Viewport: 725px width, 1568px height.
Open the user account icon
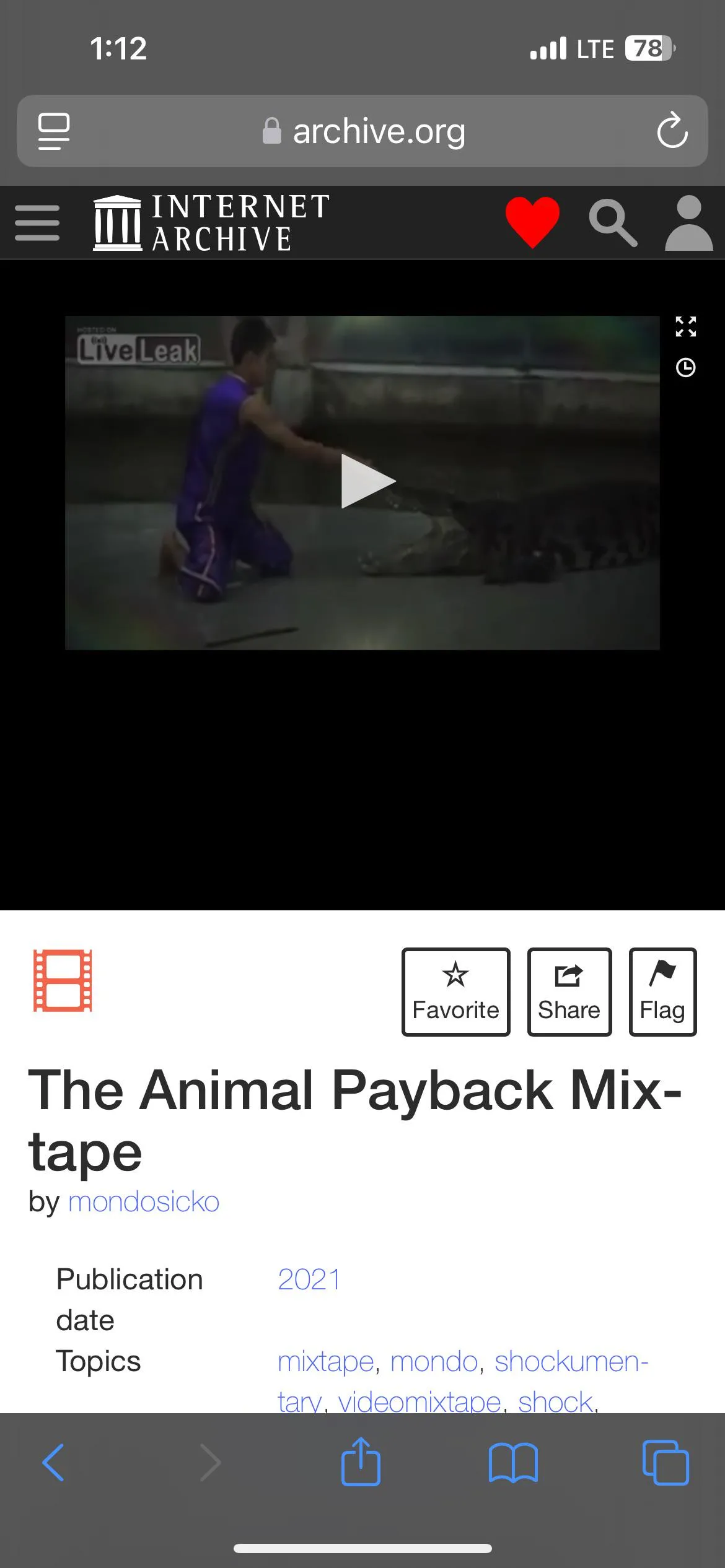pos(688,223)
